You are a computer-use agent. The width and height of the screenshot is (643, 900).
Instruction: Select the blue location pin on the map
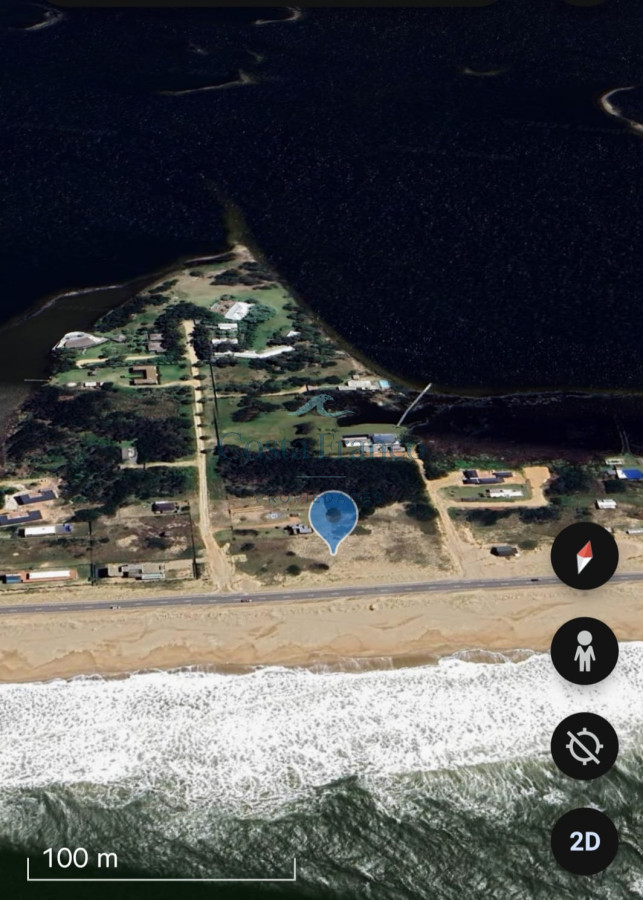point(333,517)
